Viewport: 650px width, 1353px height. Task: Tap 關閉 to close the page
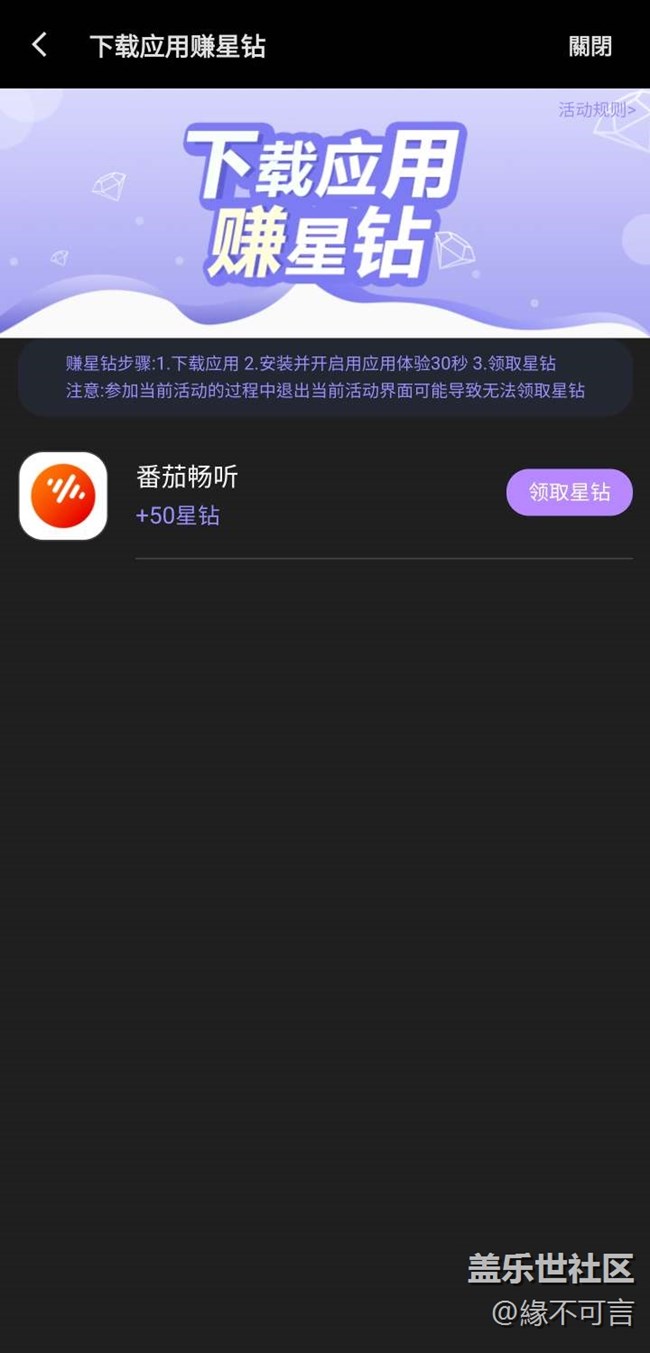click(589, 46)
